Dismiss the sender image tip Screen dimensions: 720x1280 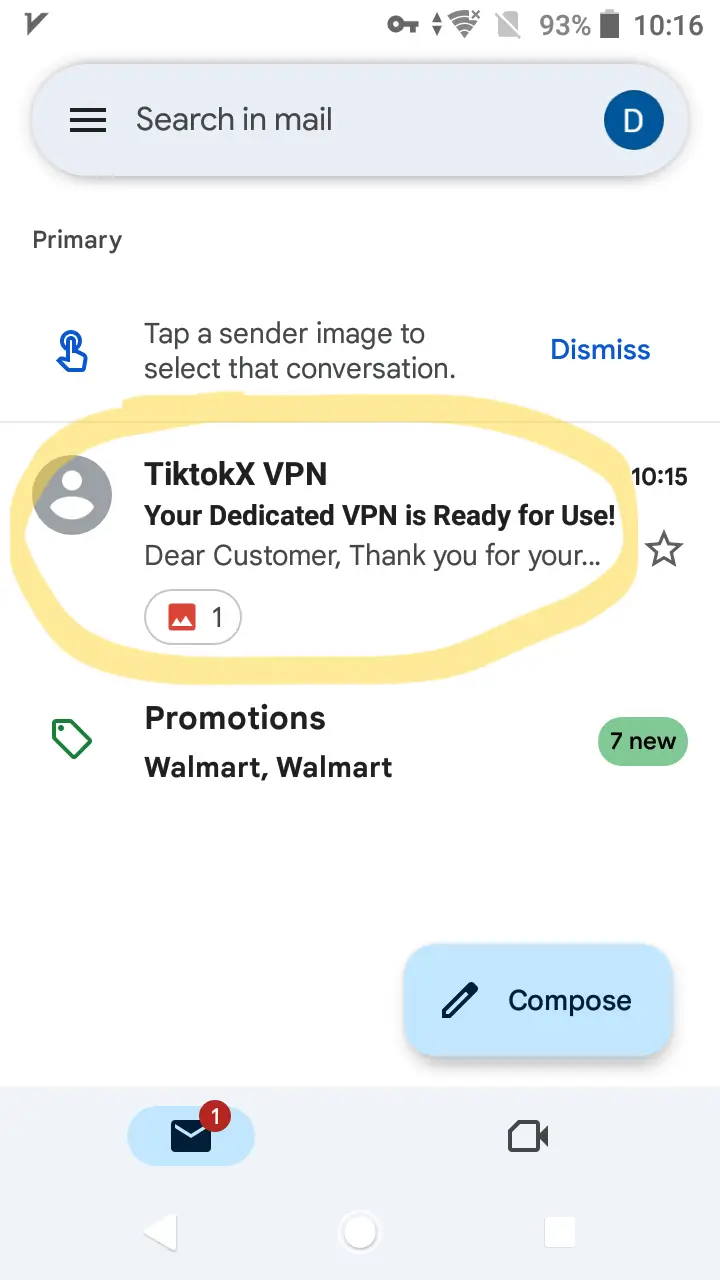click(x=600, y=350)
